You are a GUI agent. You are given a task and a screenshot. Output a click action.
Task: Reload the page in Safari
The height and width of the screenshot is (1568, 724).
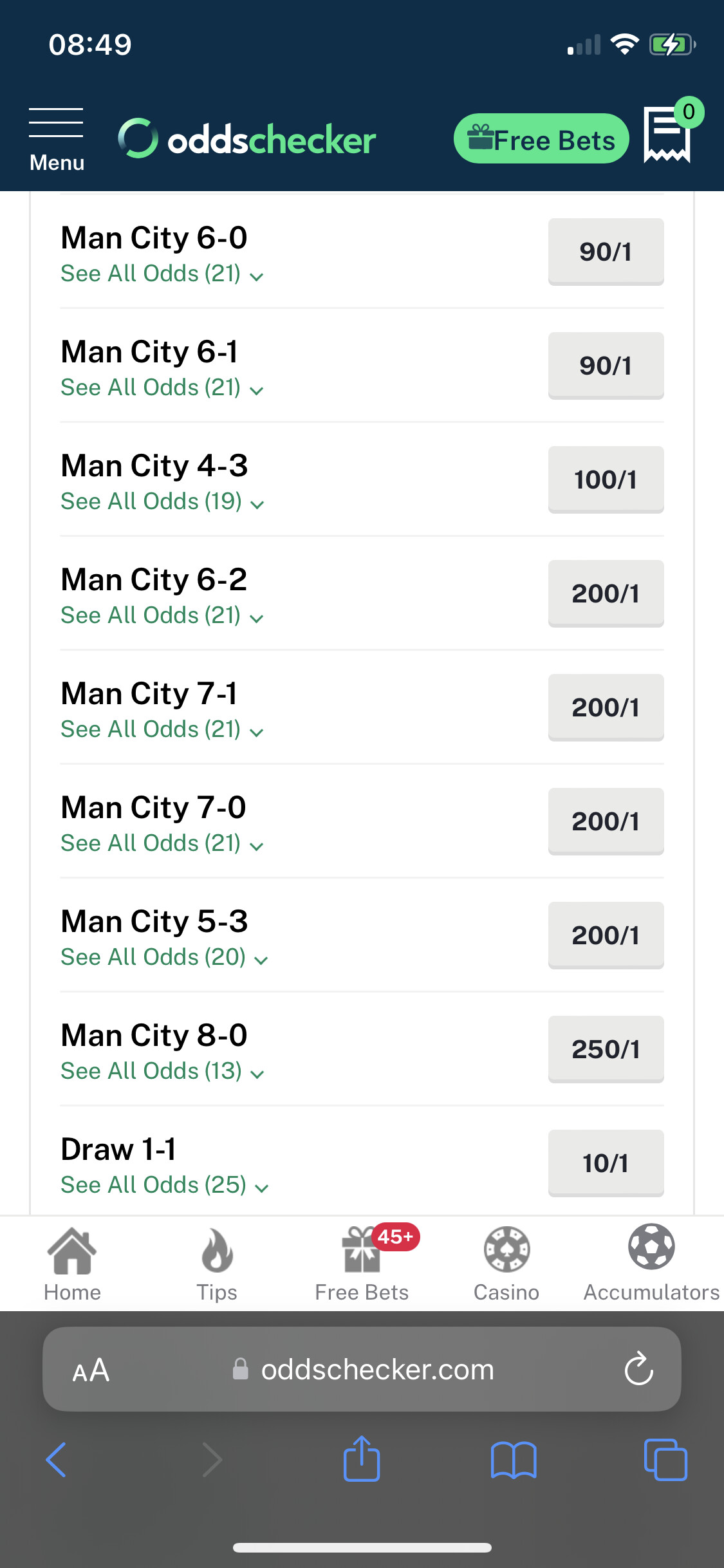638,1368
